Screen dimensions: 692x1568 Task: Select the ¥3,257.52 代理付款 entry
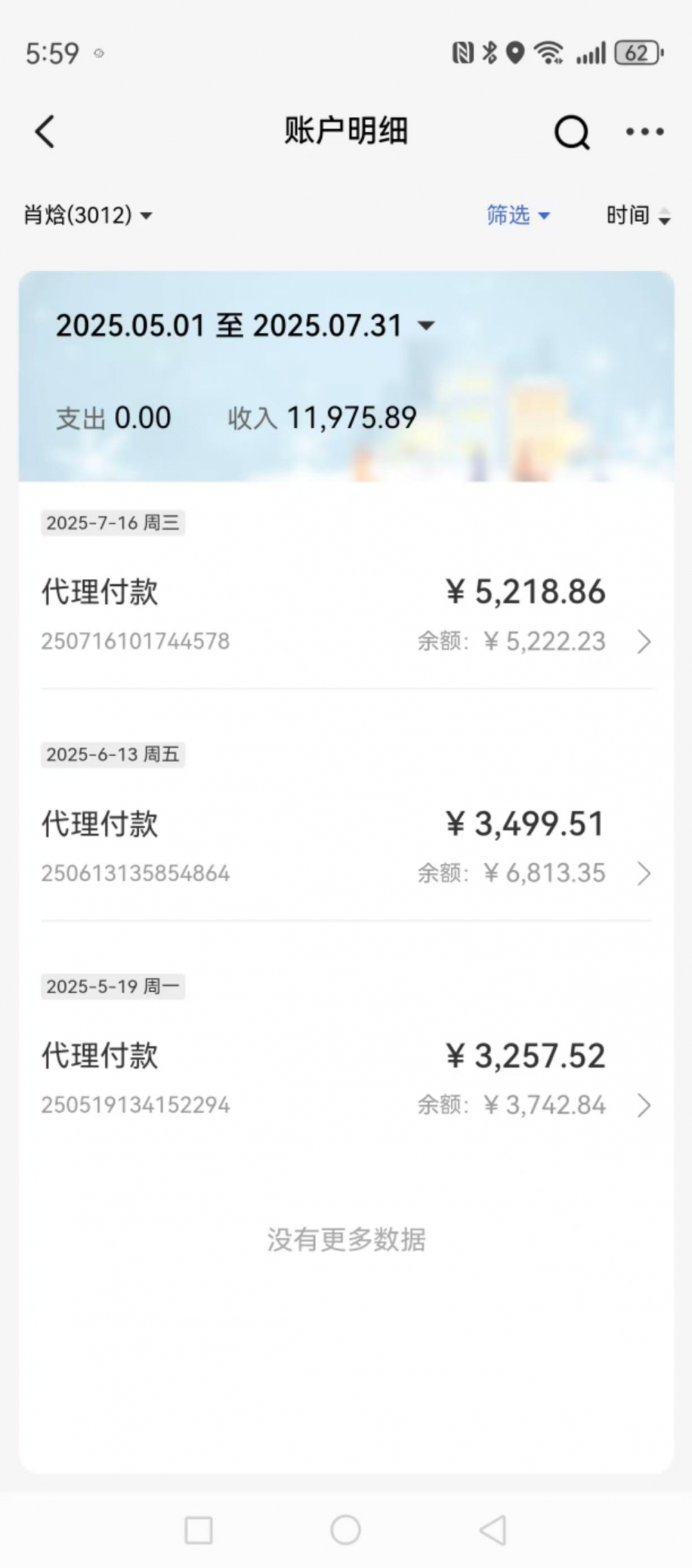[x=346, y=1079]
